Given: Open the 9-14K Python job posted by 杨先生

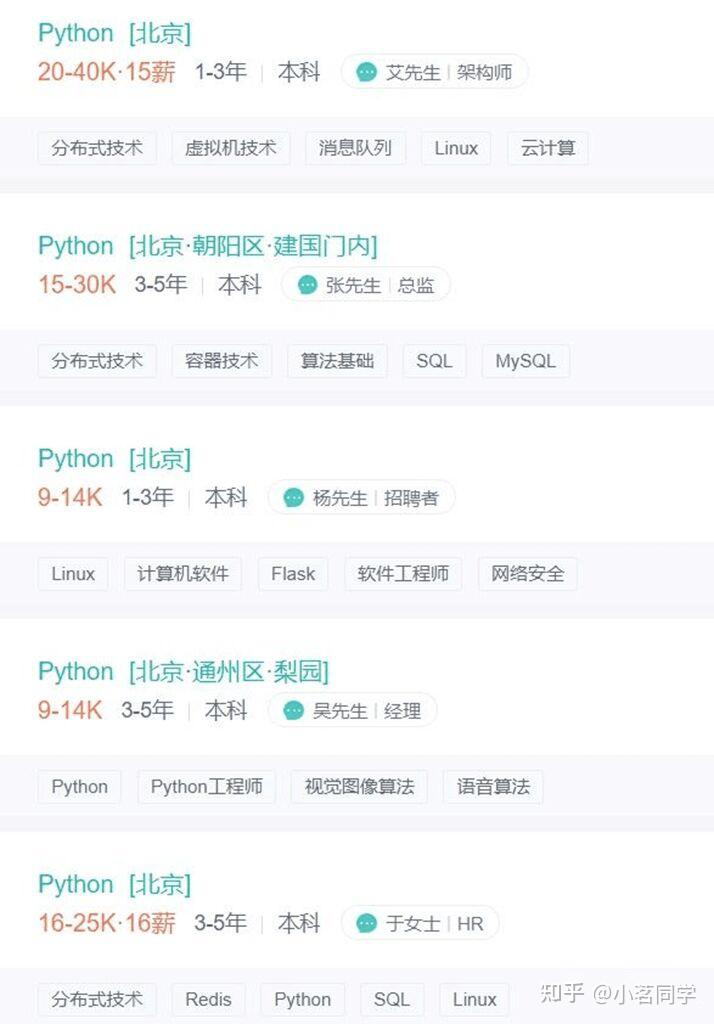Looking at the screenshot, I should point(75,459).
